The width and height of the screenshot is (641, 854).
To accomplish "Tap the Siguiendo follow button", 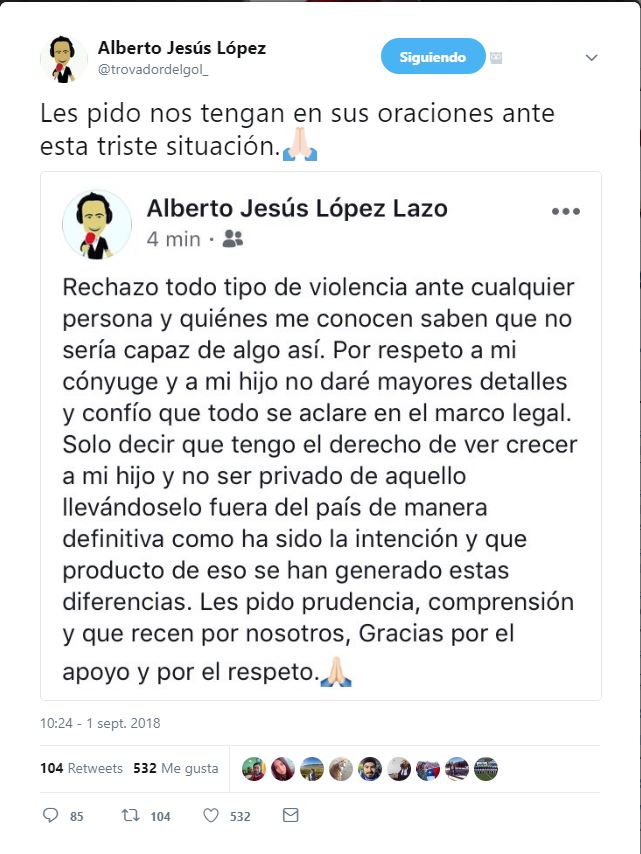I will 433,57.
